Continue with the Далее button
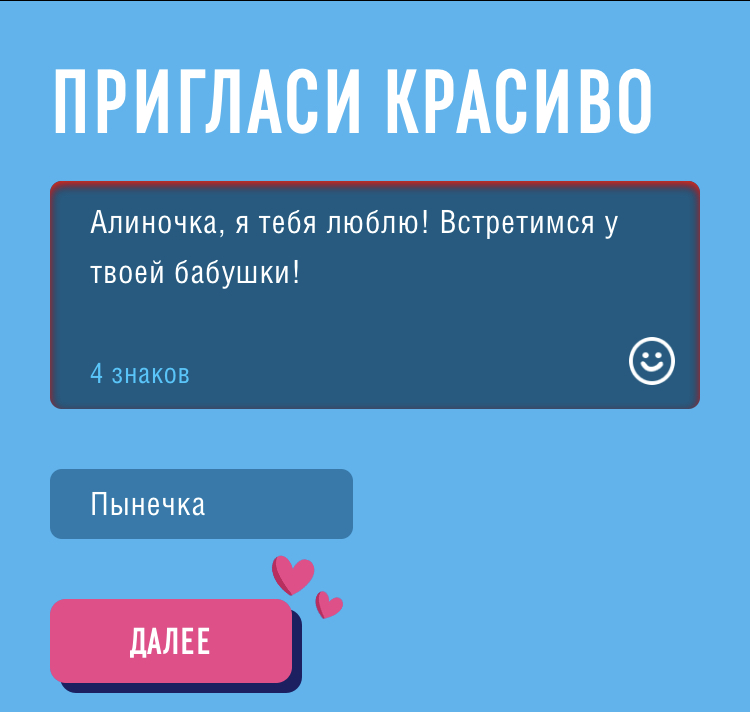This screenshot has width=750, height=712. click(171, 641)
